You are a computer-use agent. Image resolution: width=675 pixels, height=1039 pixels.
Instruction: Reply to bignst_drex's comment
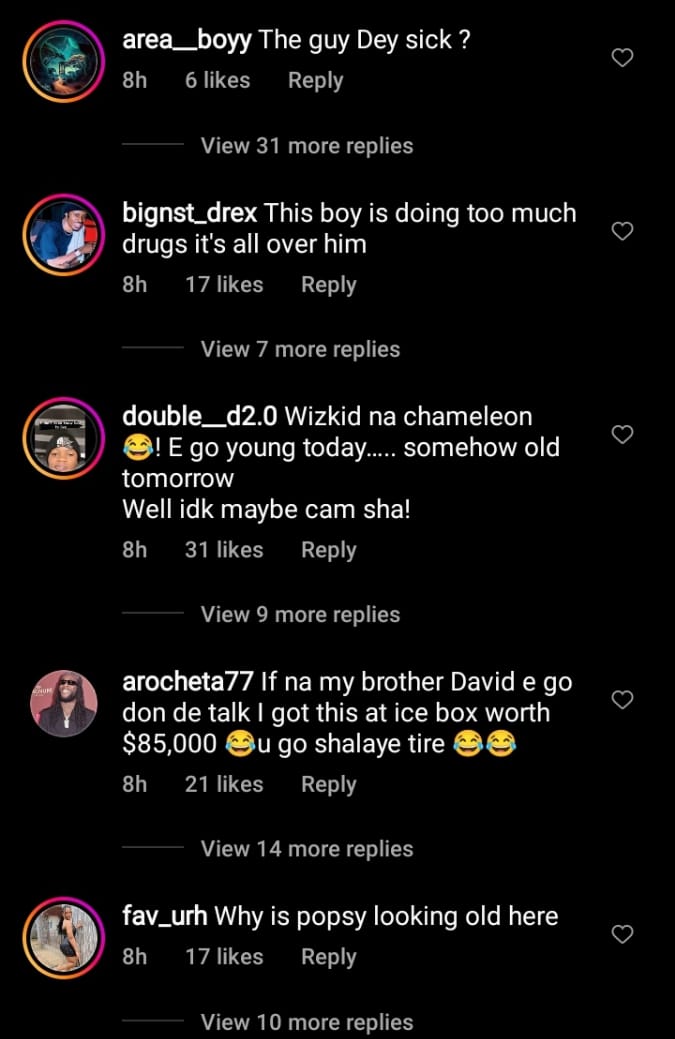[328, 285]
